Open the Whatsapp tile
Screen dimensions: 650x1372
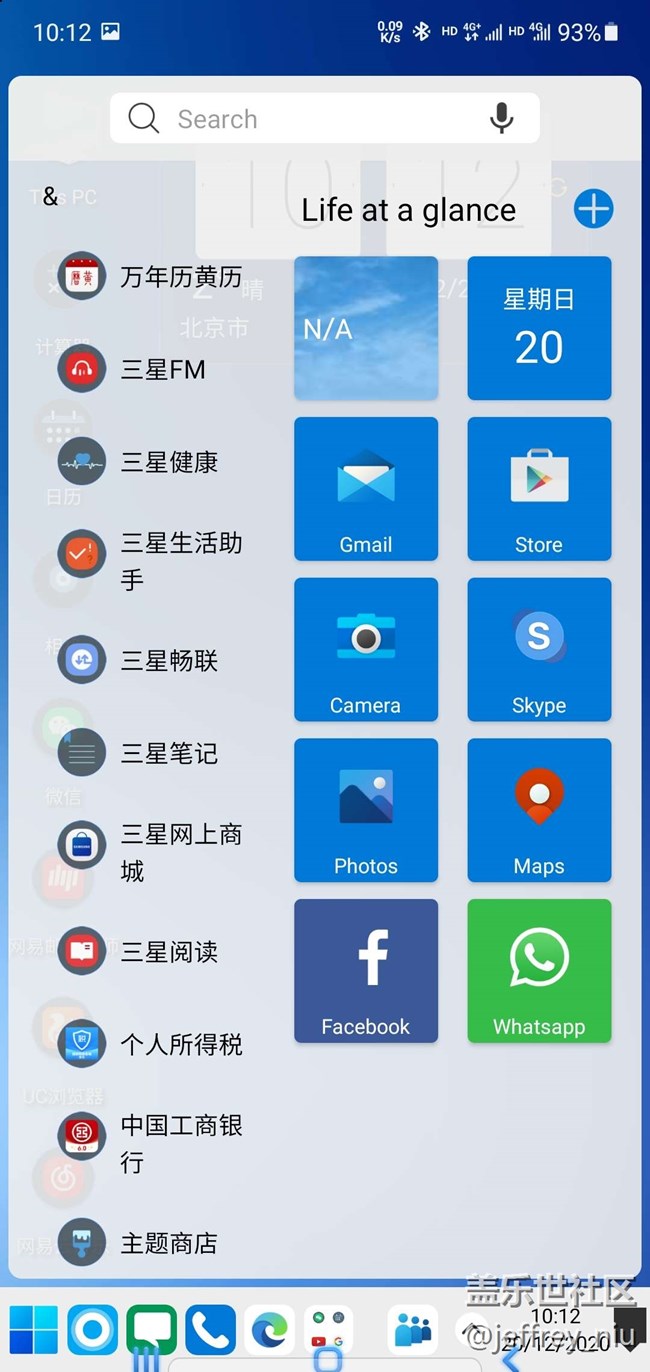(539, 971)
